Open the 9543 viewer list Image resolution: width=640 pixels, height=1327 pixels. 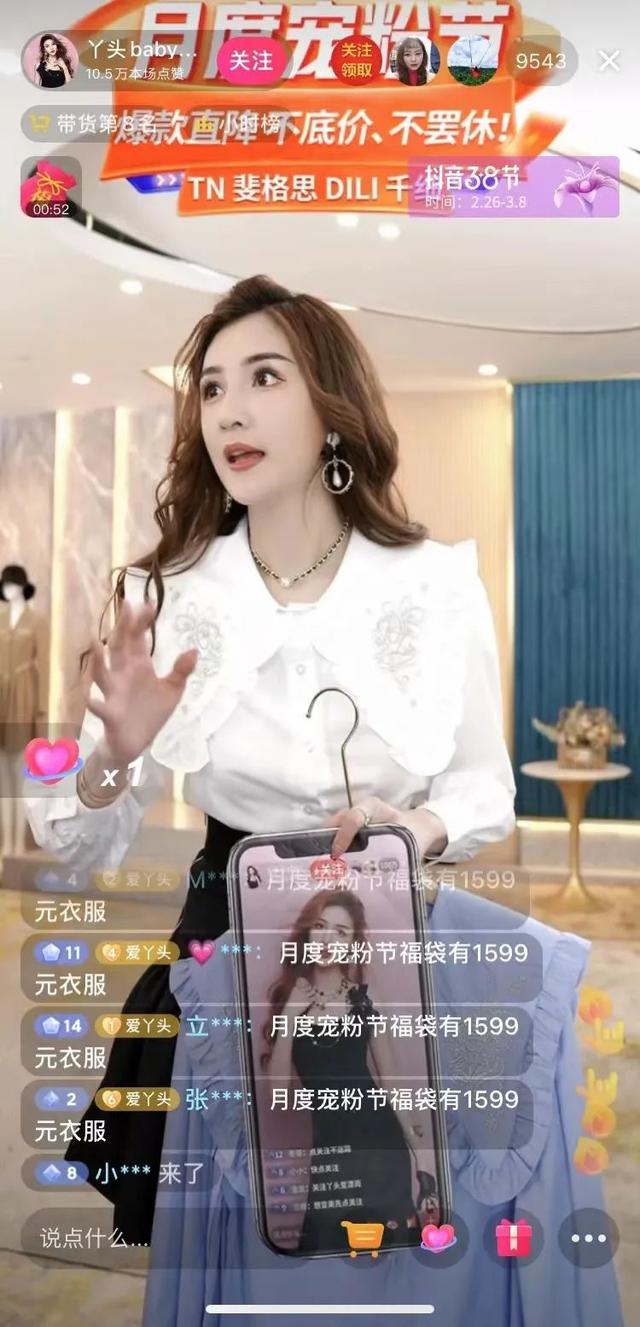[540, 62]
